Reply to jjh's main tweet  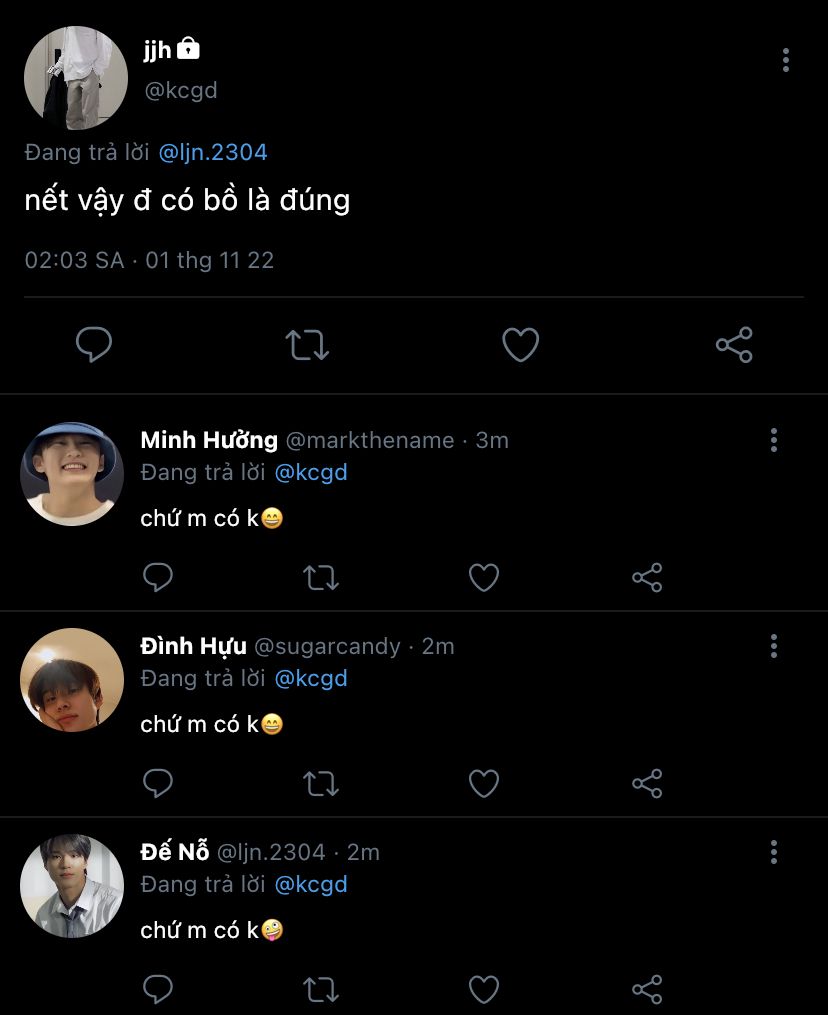tap(94, 345)
